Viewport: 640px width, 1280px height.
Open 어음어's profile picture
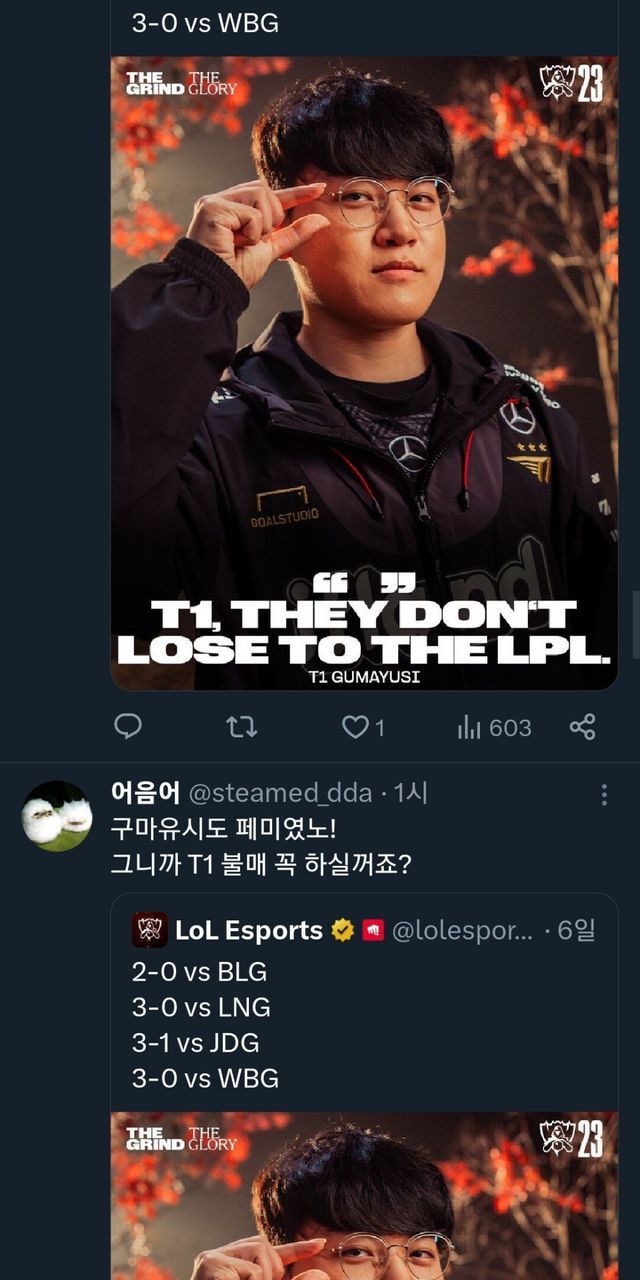point(57,816)
